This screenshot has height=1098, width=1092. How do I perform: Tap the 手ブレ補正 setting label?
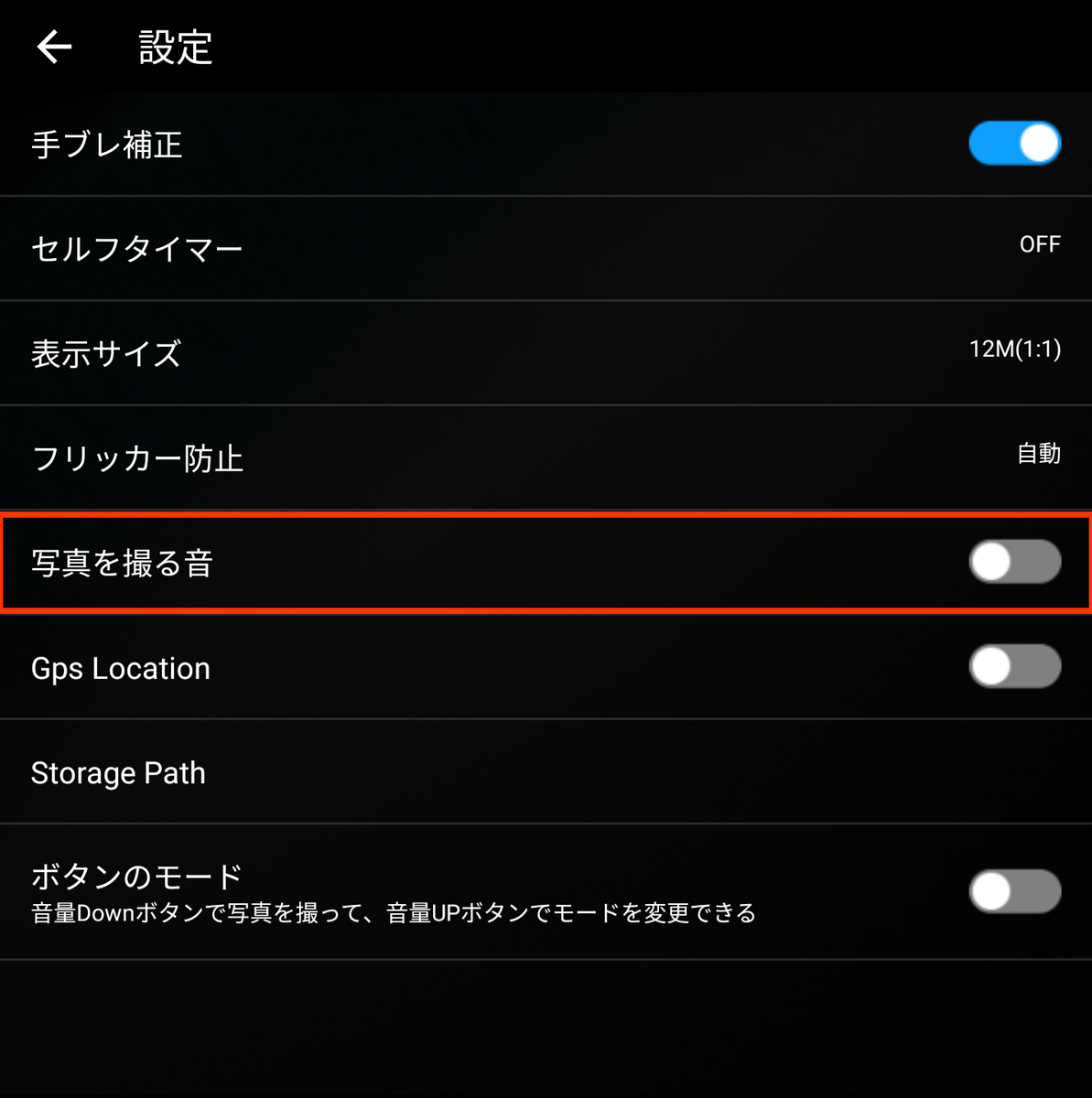[107, 145]
